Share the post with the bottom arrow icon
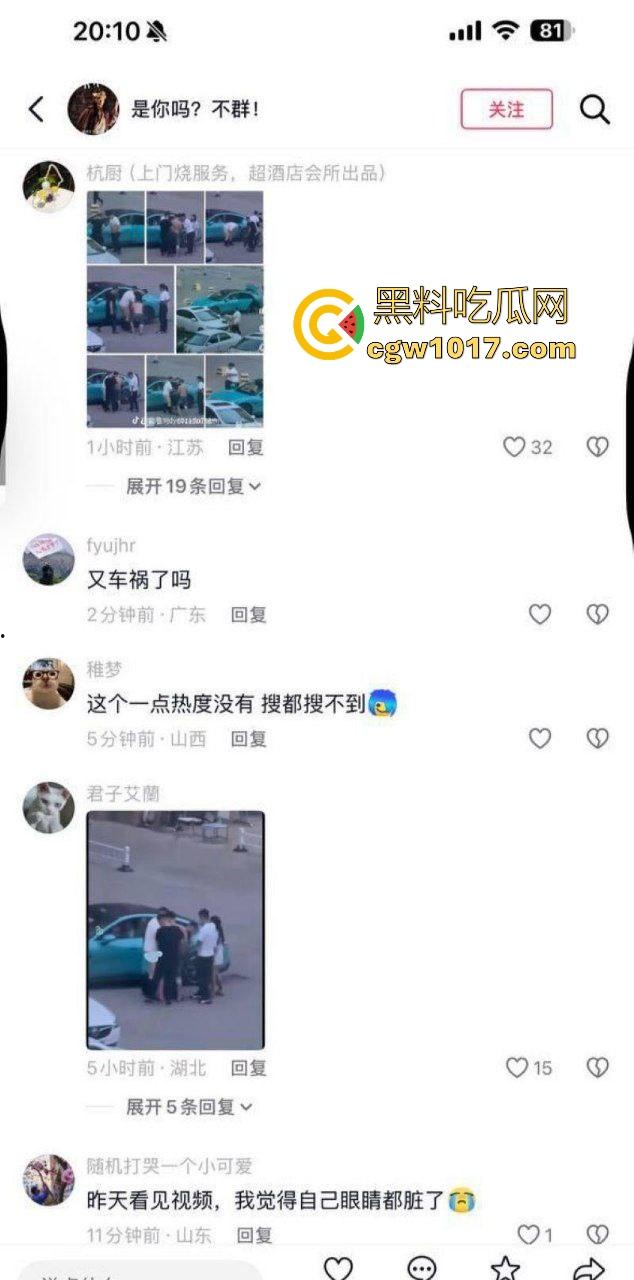 (590, 1268)
